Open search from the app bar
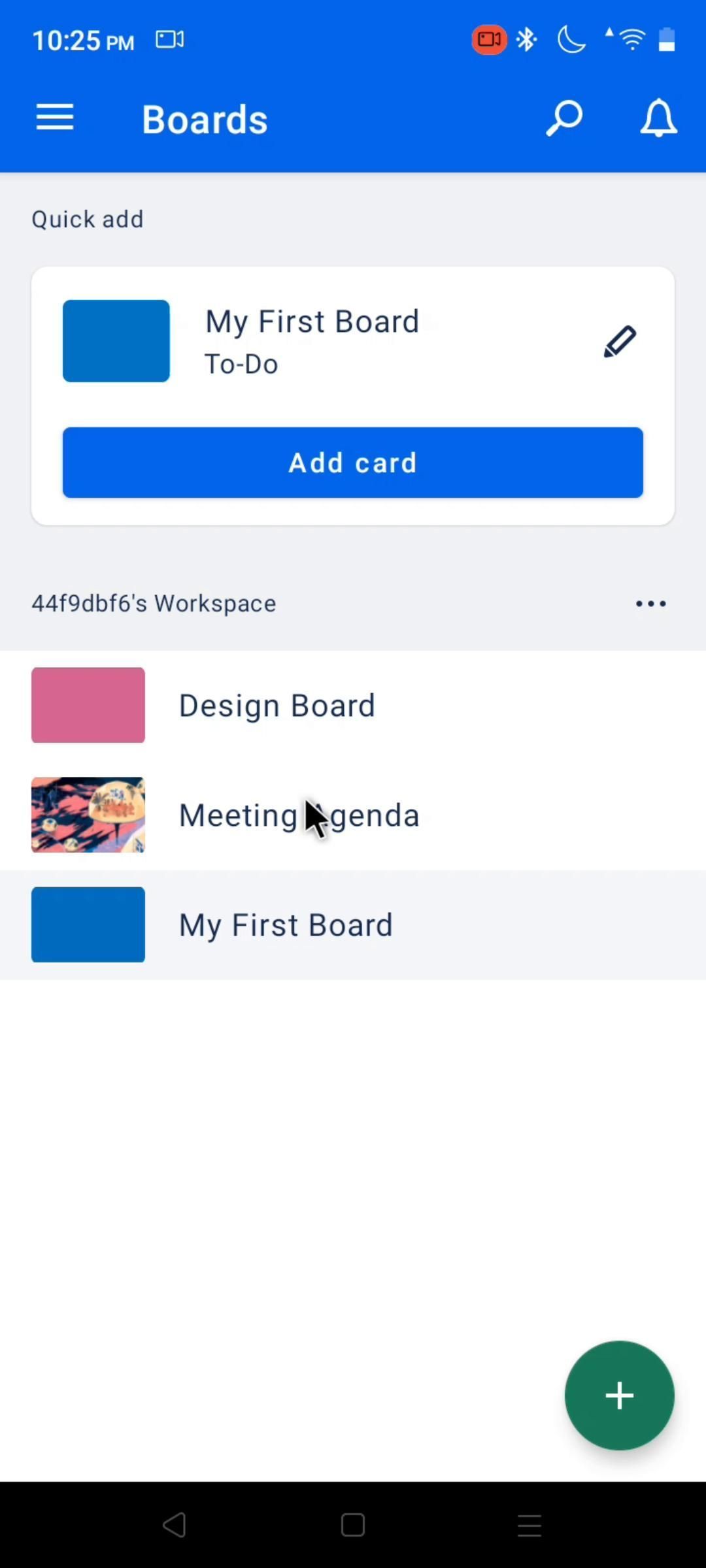 563,118
